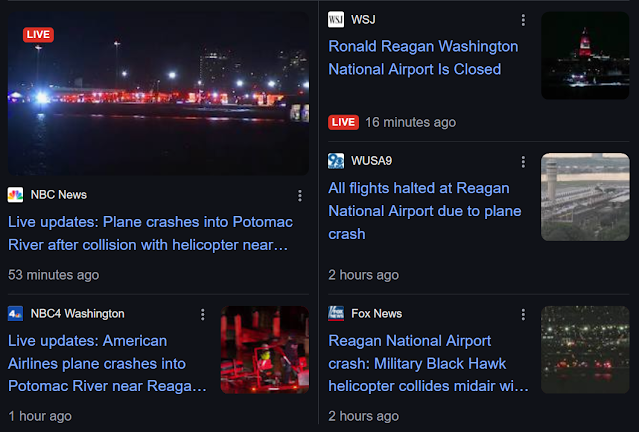This screenshot has width=639, height=432.
Task: Open the NBC News live crash photo
Action: tap(159, 94)
